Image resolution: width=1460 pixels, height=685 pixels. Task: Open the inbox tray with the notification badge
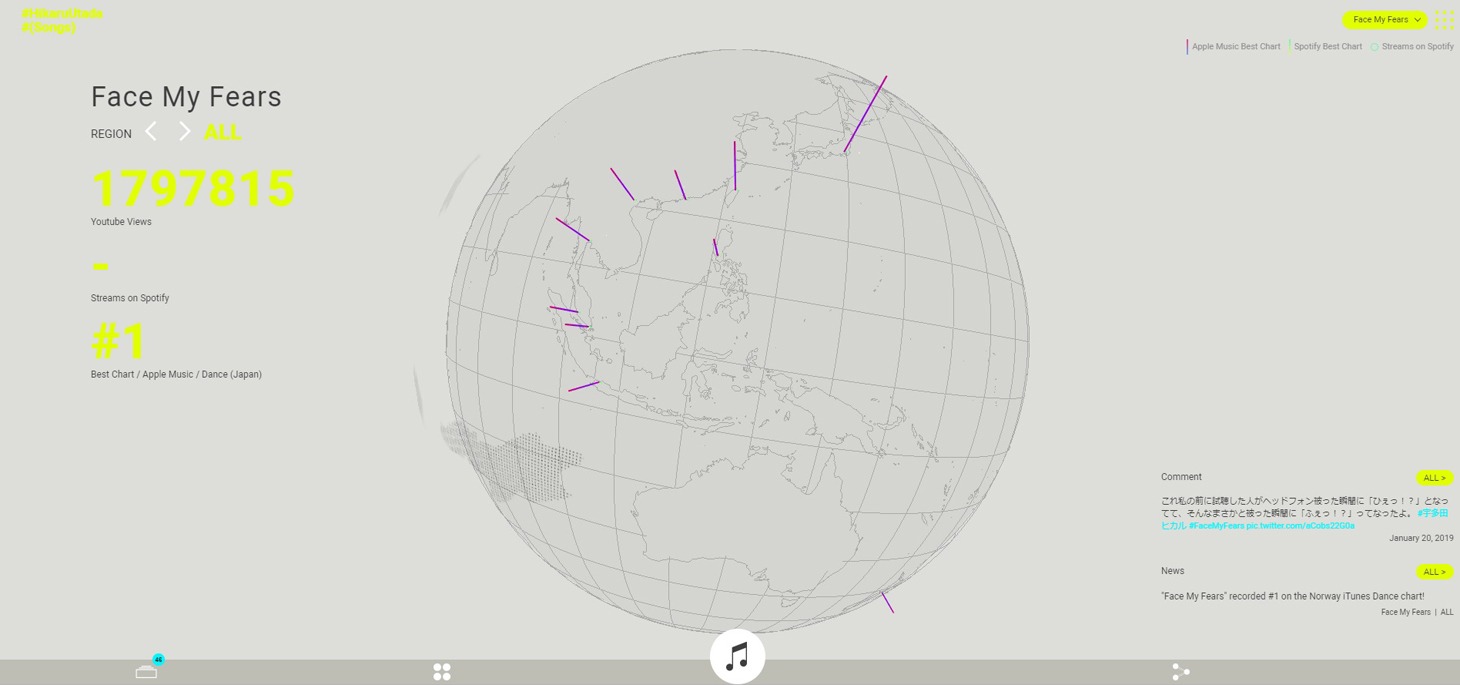click(147, 671)
